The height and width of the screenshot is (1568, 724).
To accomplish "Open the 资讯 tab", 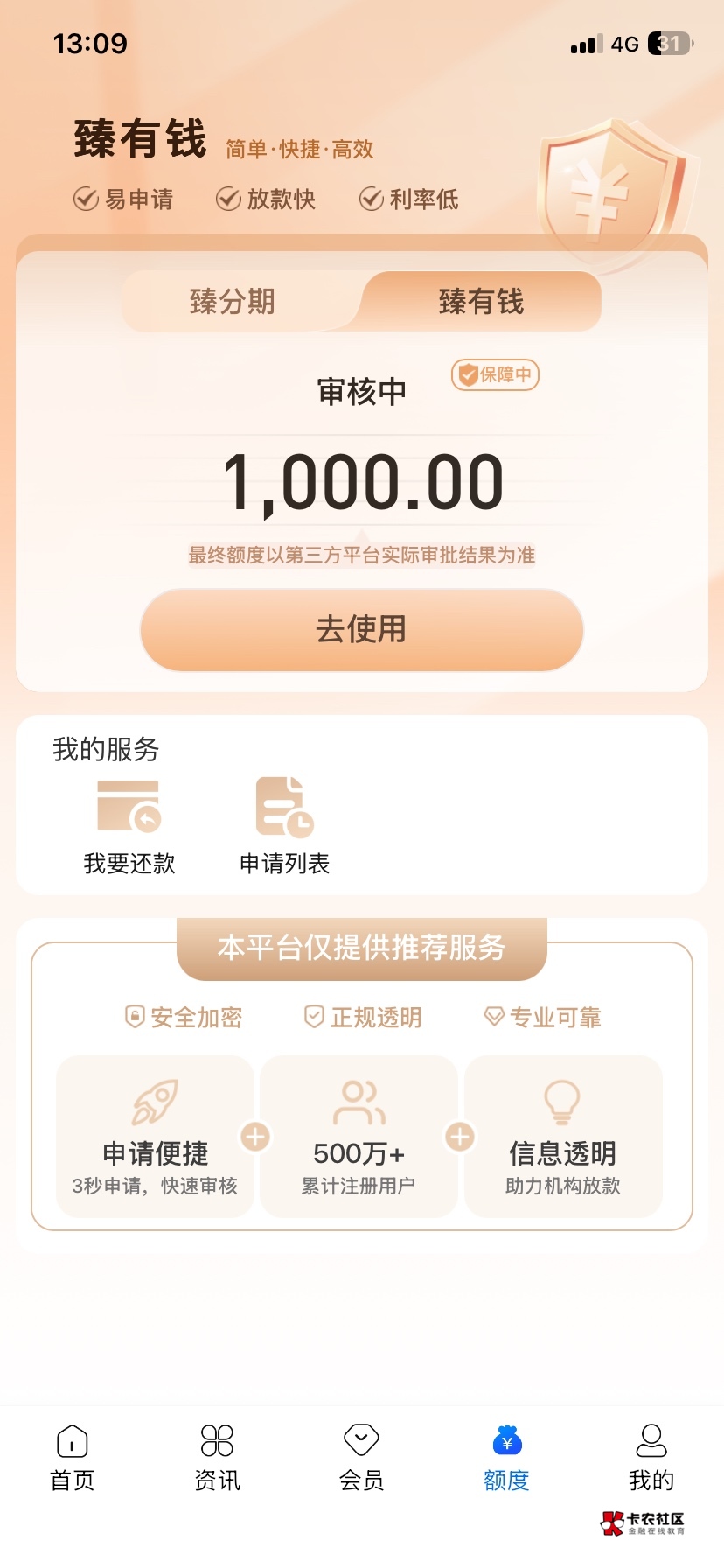I will [x=217, y=1457].
